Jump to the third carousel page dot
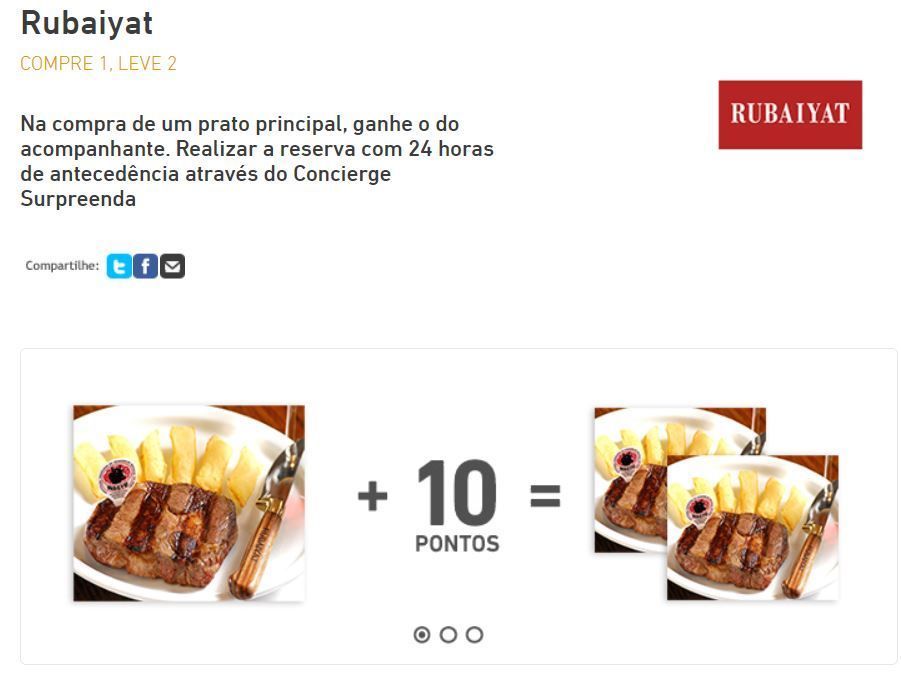This screenshot has width=901, height=684. (x=474, y=634)
